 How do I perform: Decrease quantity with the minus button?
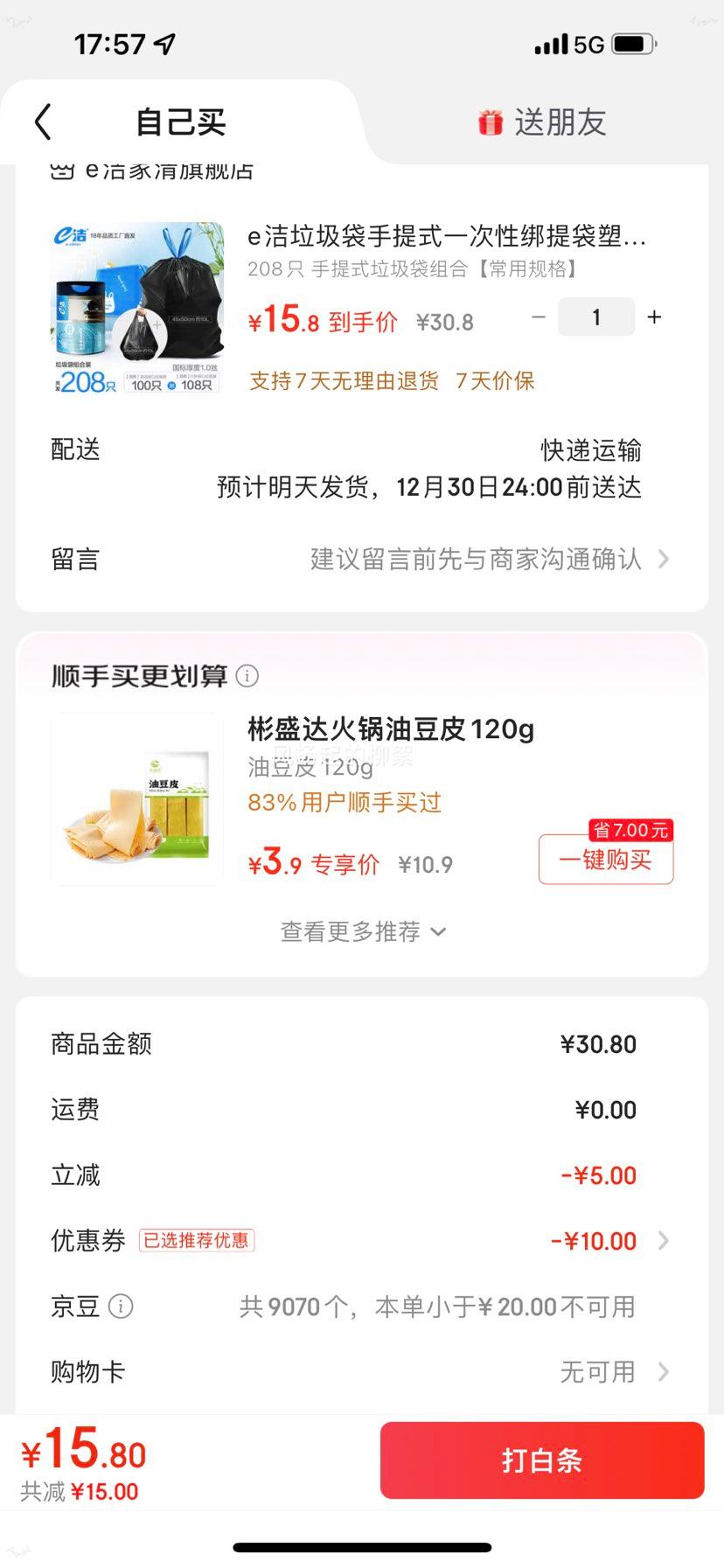click(538, 317)
